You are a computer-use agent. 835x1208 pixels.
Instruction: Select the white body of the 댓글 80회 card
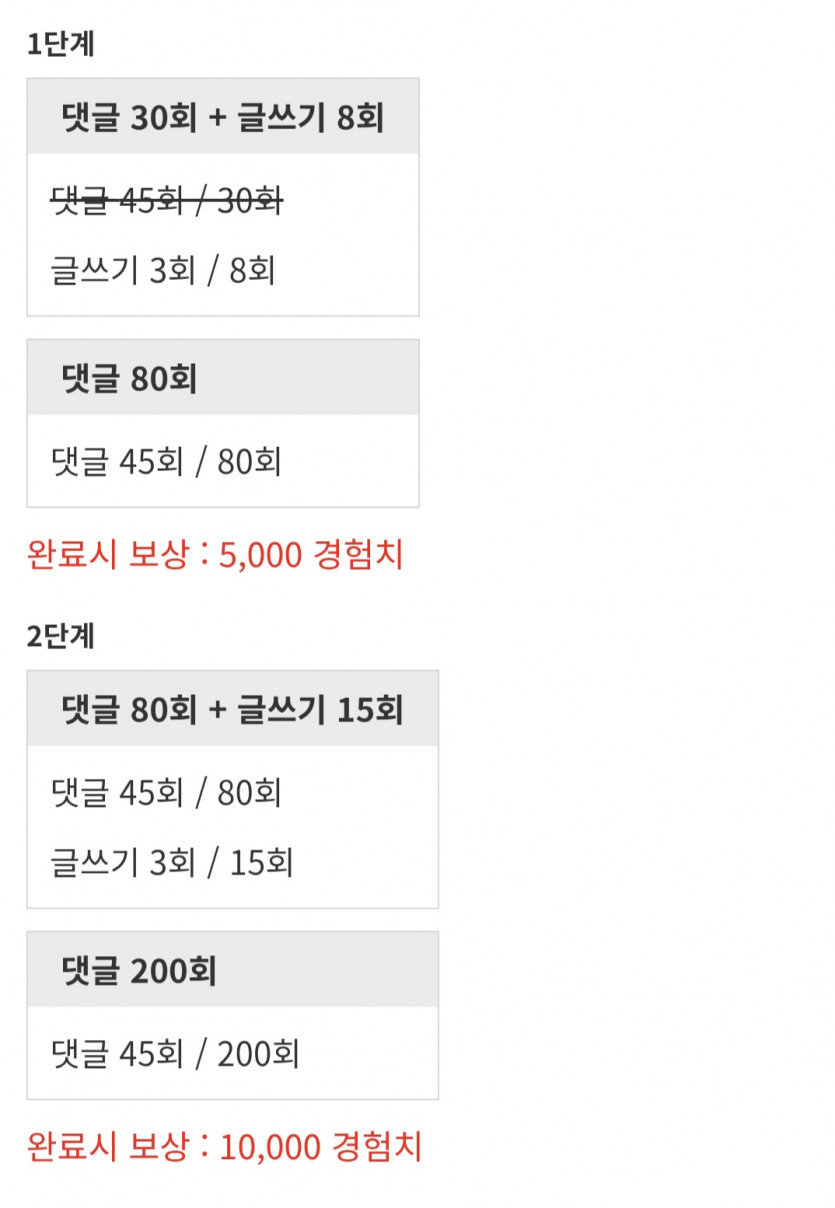[222, 462]
